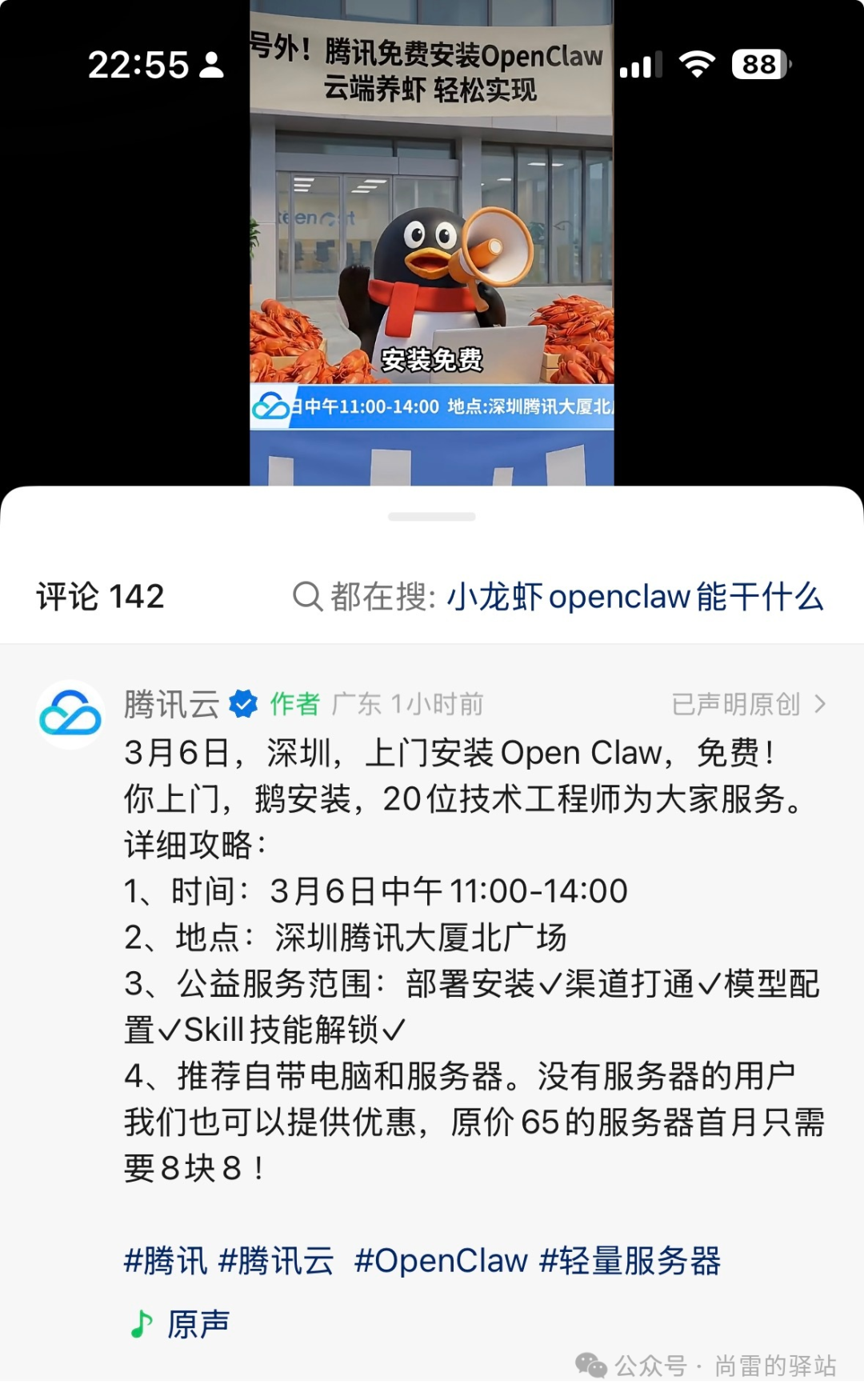Pull the drag handle to expand the comment sheet
864x1400 pixels.
(432, 516)
